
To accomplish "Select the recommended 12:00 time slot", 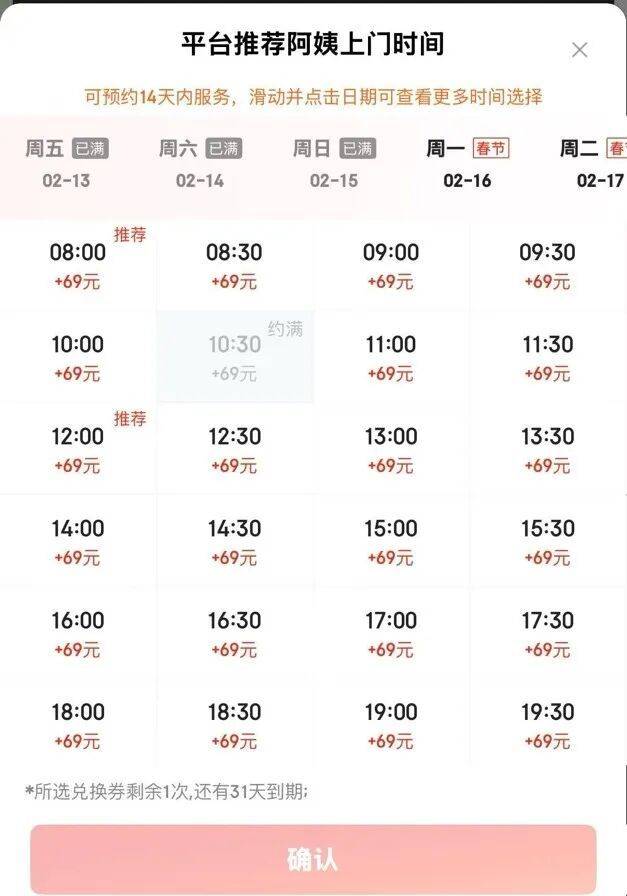I will point(78,449).
